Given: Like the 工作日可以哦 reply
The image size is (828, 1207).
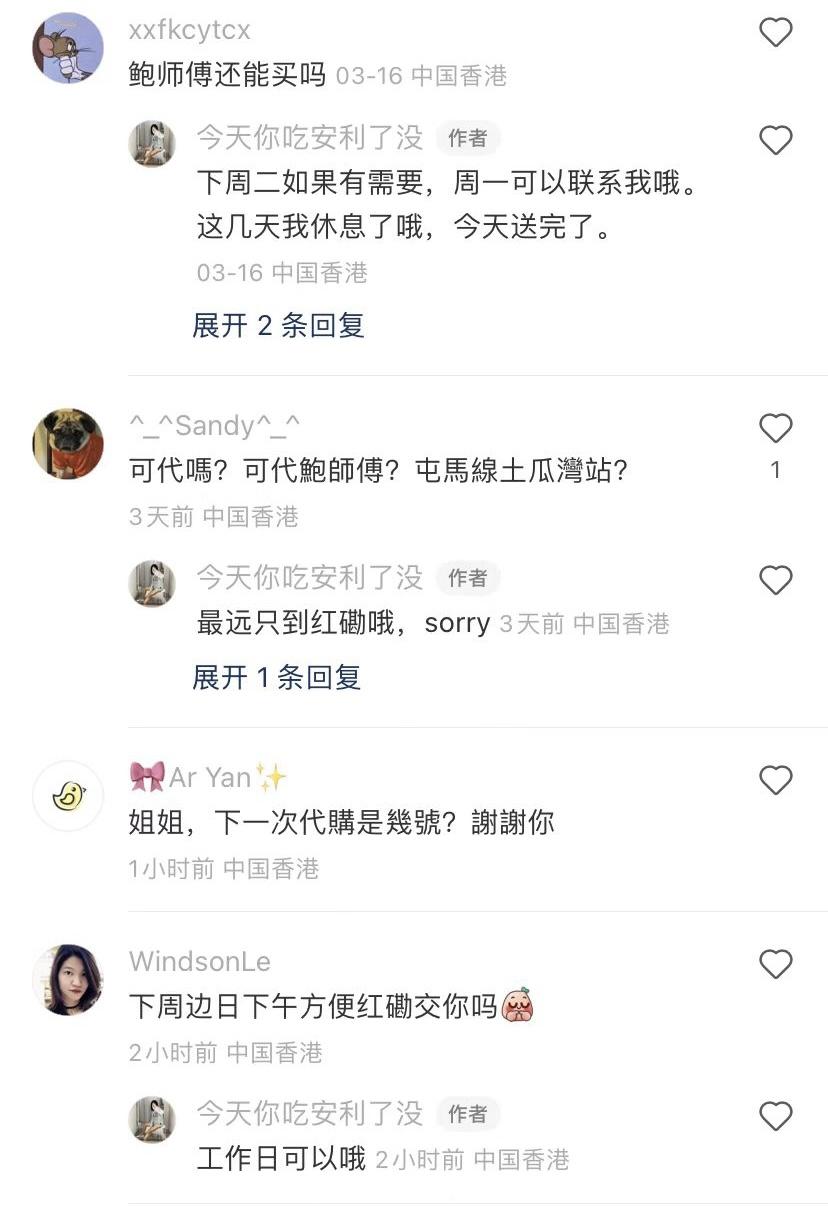Looking at the screenshot, I should pos(775,1116).
